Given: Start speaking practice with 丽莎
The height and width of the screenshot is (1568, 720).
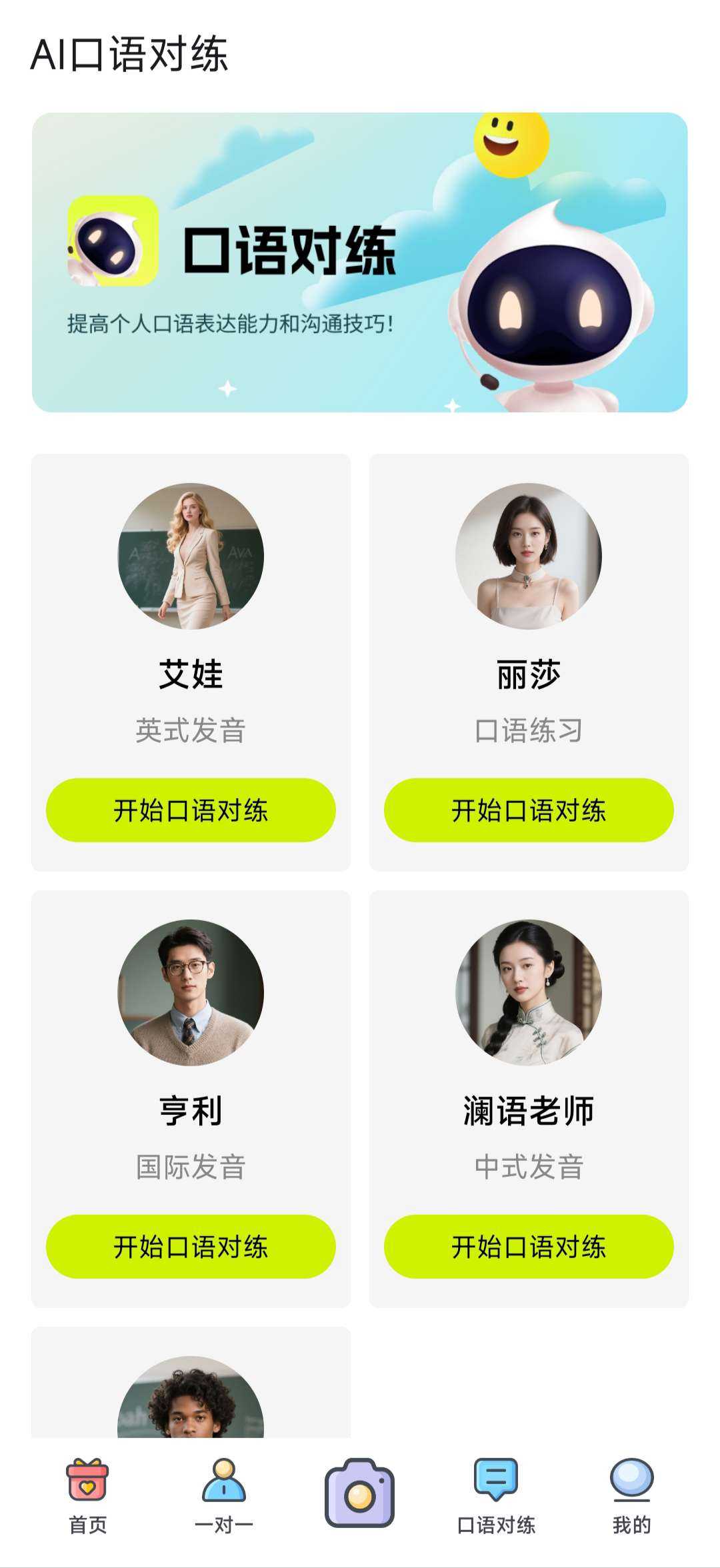Looking at the screenshot, I should click(x=529, y=810).
